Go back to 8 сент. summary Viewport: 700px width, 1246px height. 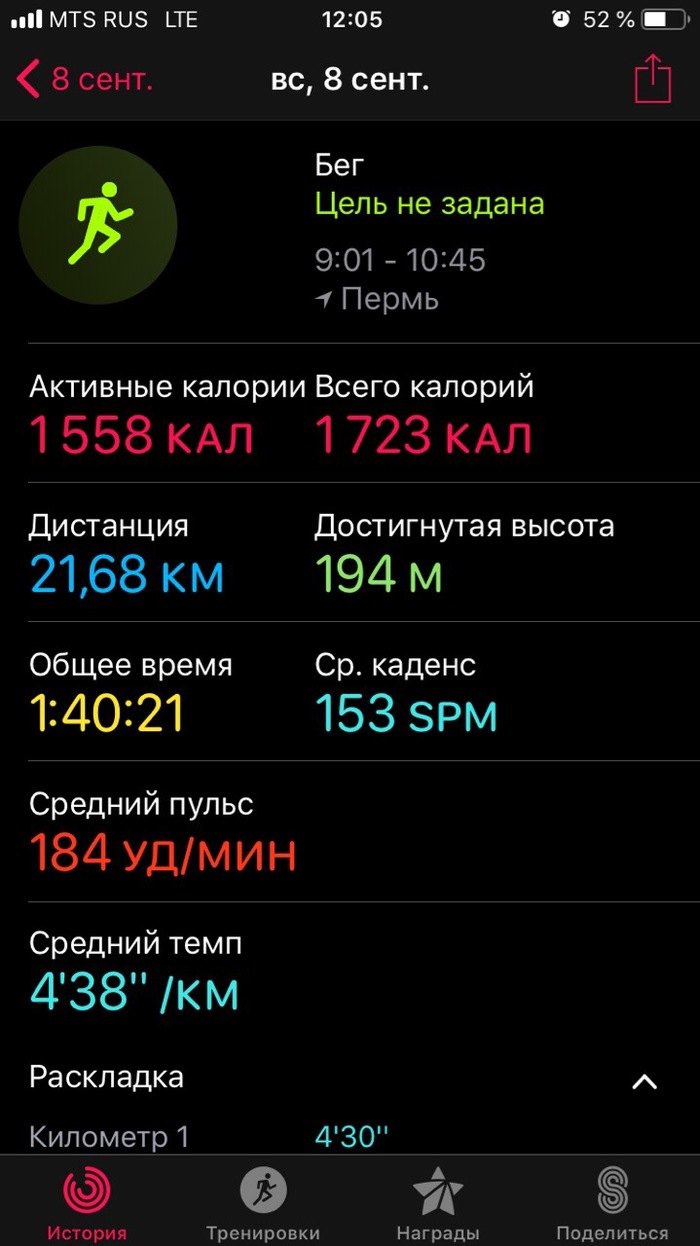coord(85,79)
